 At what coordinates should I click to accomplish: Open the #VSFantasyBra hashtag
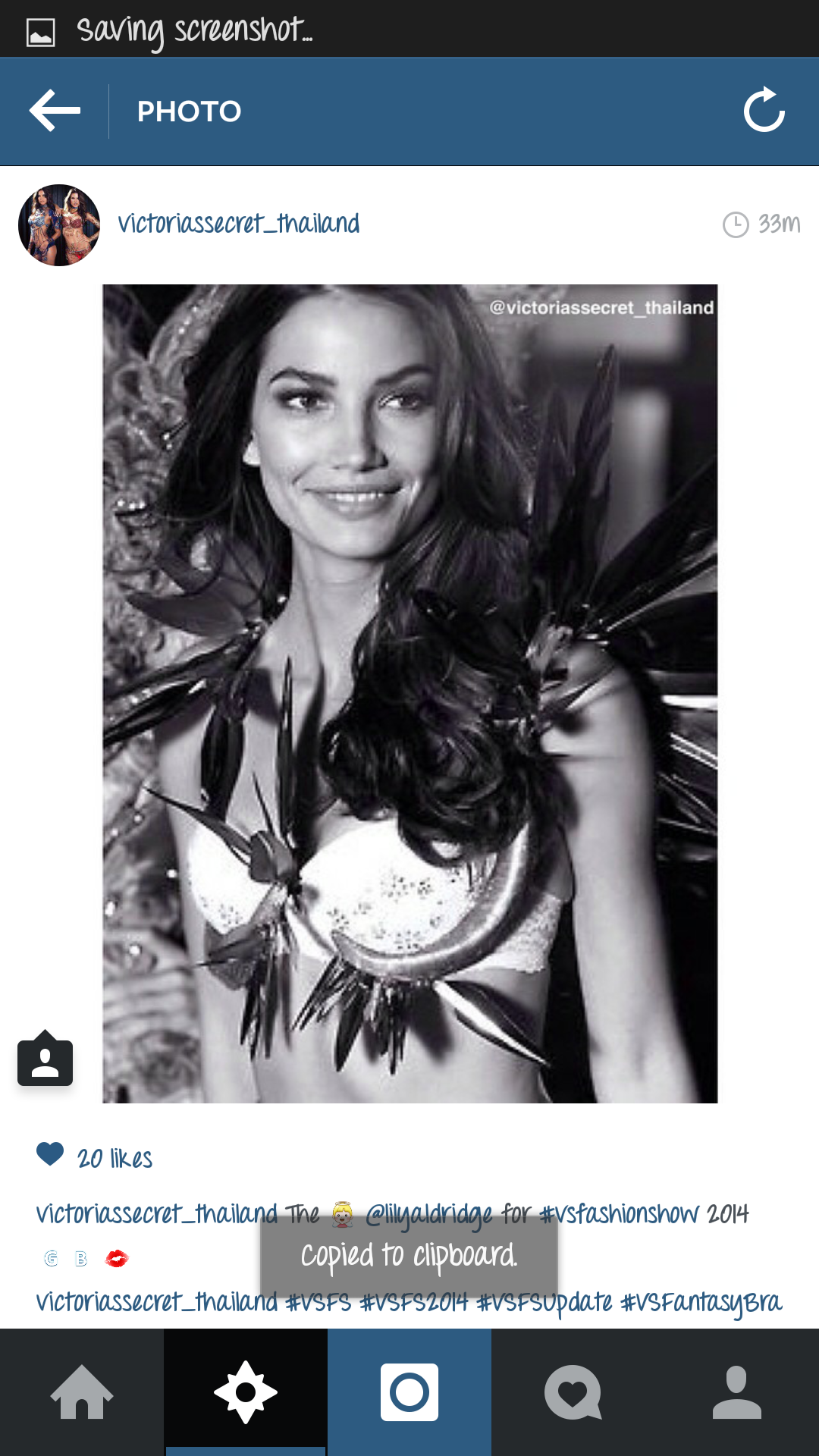pos(701,1302)
